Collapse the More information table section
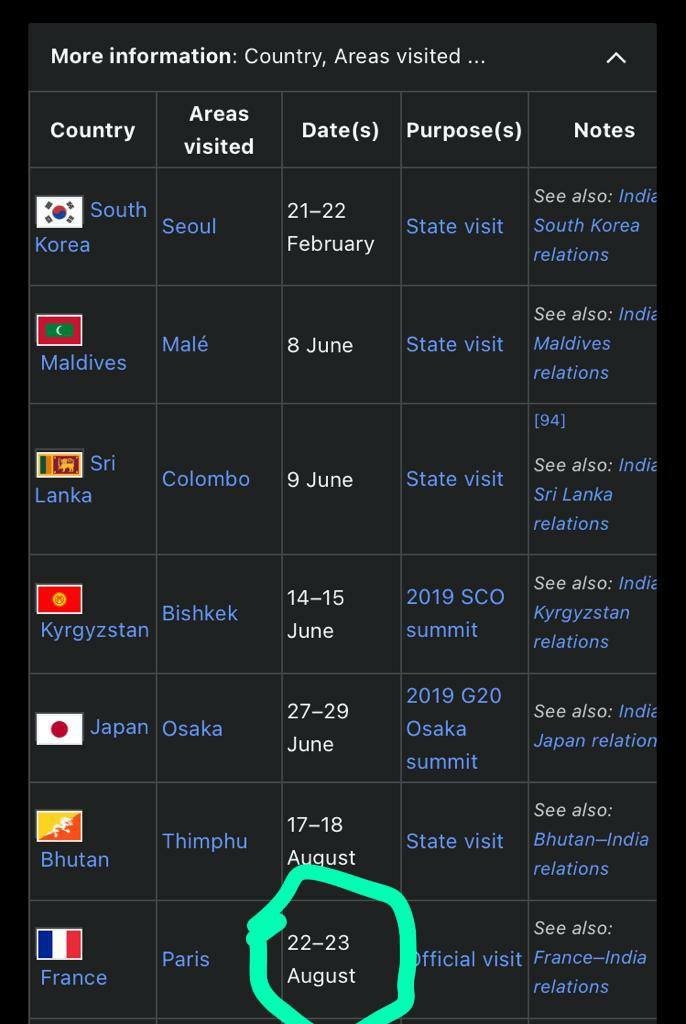This screenshot has width=686, height=1024. pos(615,57)
